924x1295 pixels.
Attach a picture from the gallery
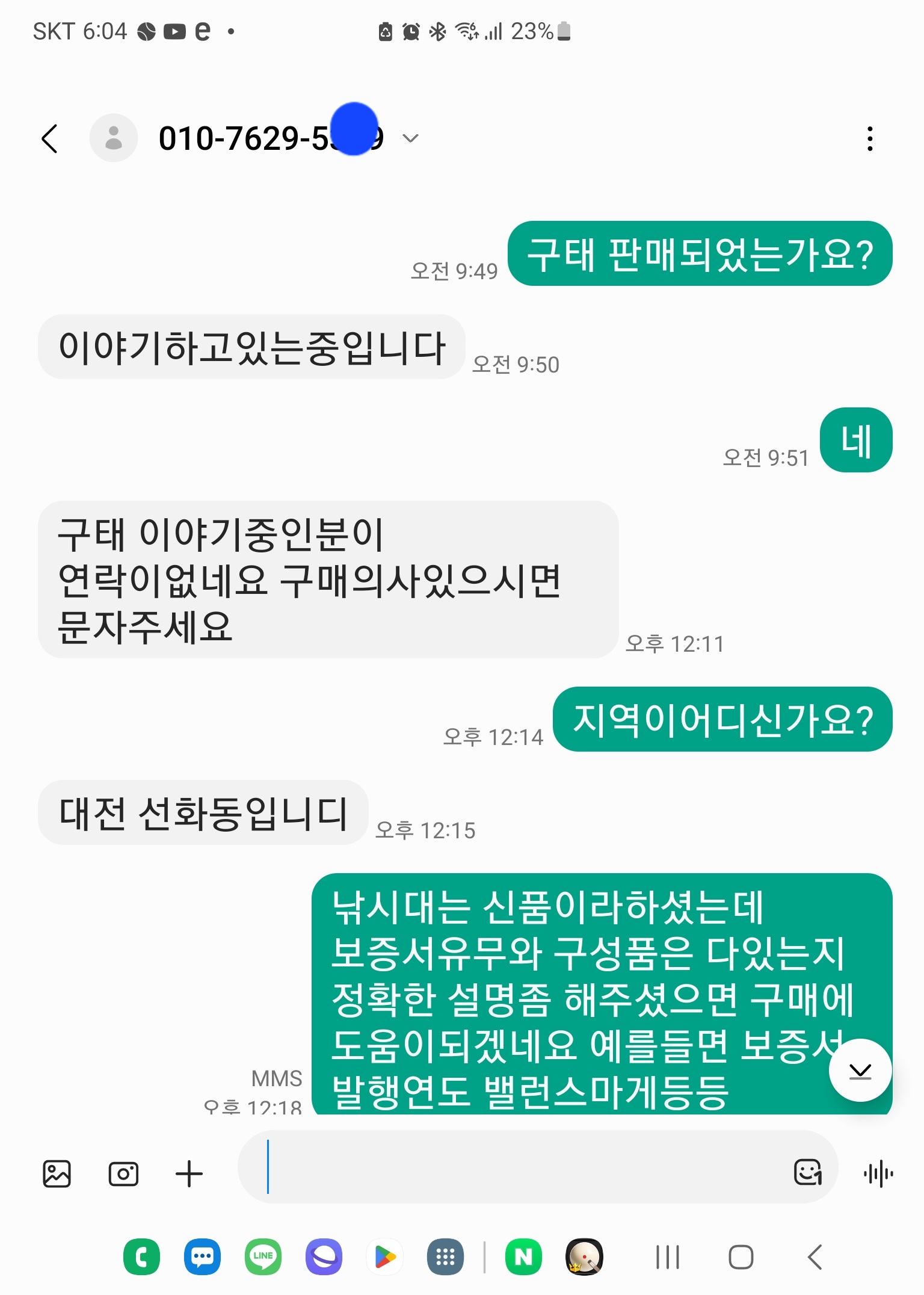pyautogui.click(x=57, y=1173)
